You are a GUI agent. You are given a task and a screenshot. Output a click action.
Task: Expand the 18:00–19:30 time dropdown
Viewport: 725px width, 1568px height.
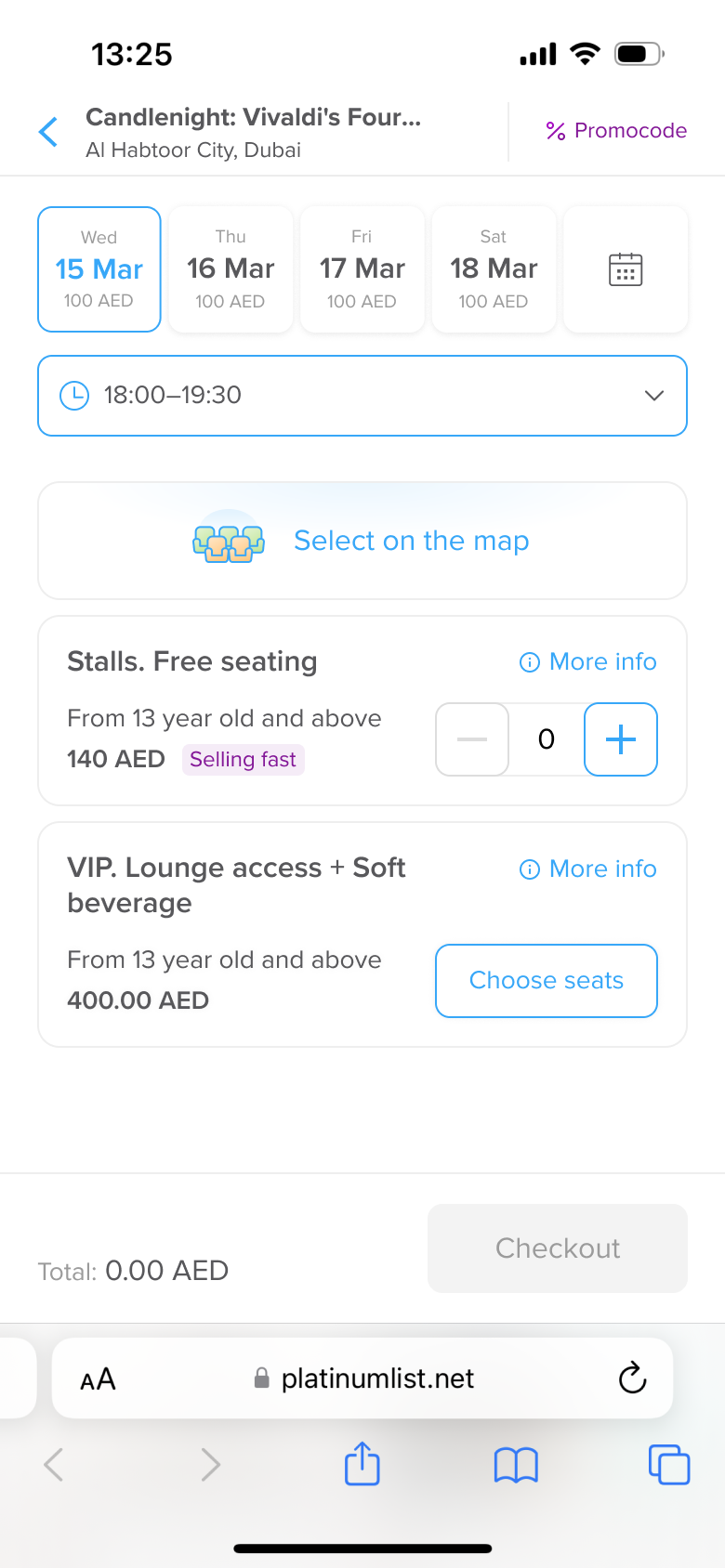[x=362, y=396]
